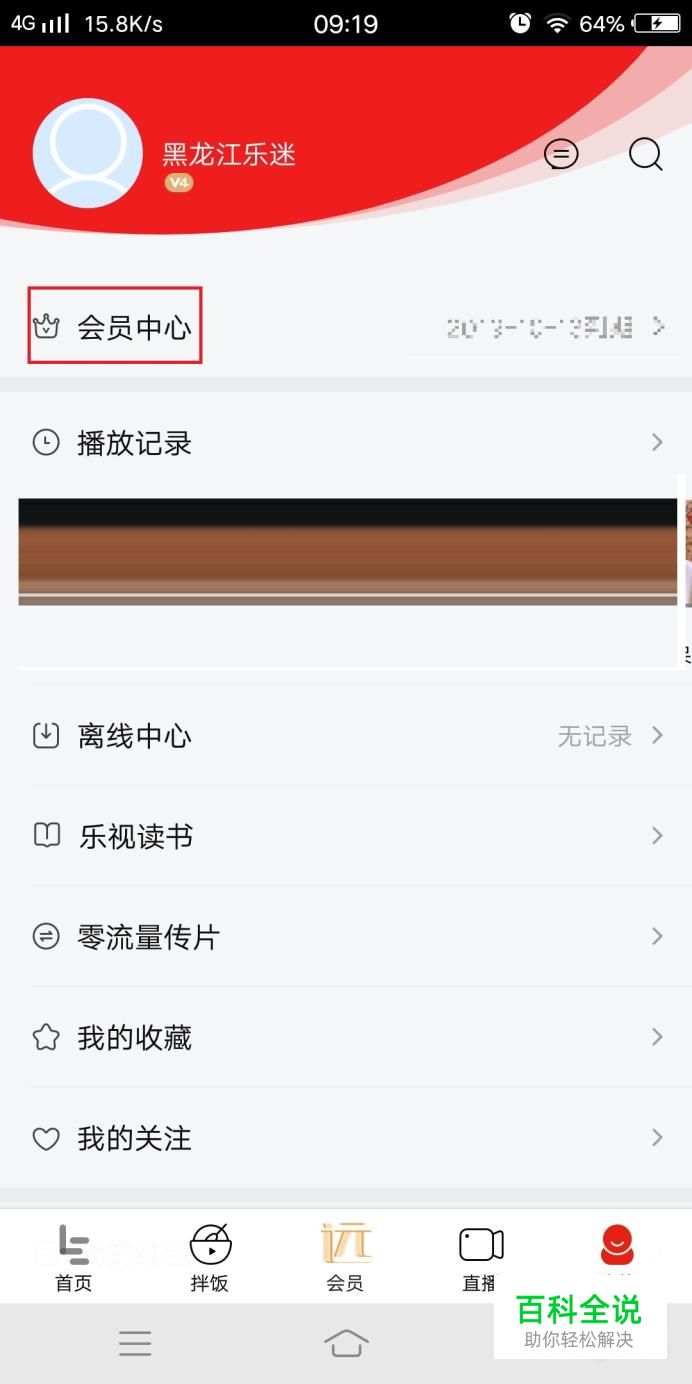Switch to the 直播 live tab
The height and width of the screenshot is (1384, 692).
(x=481, y=1257)
